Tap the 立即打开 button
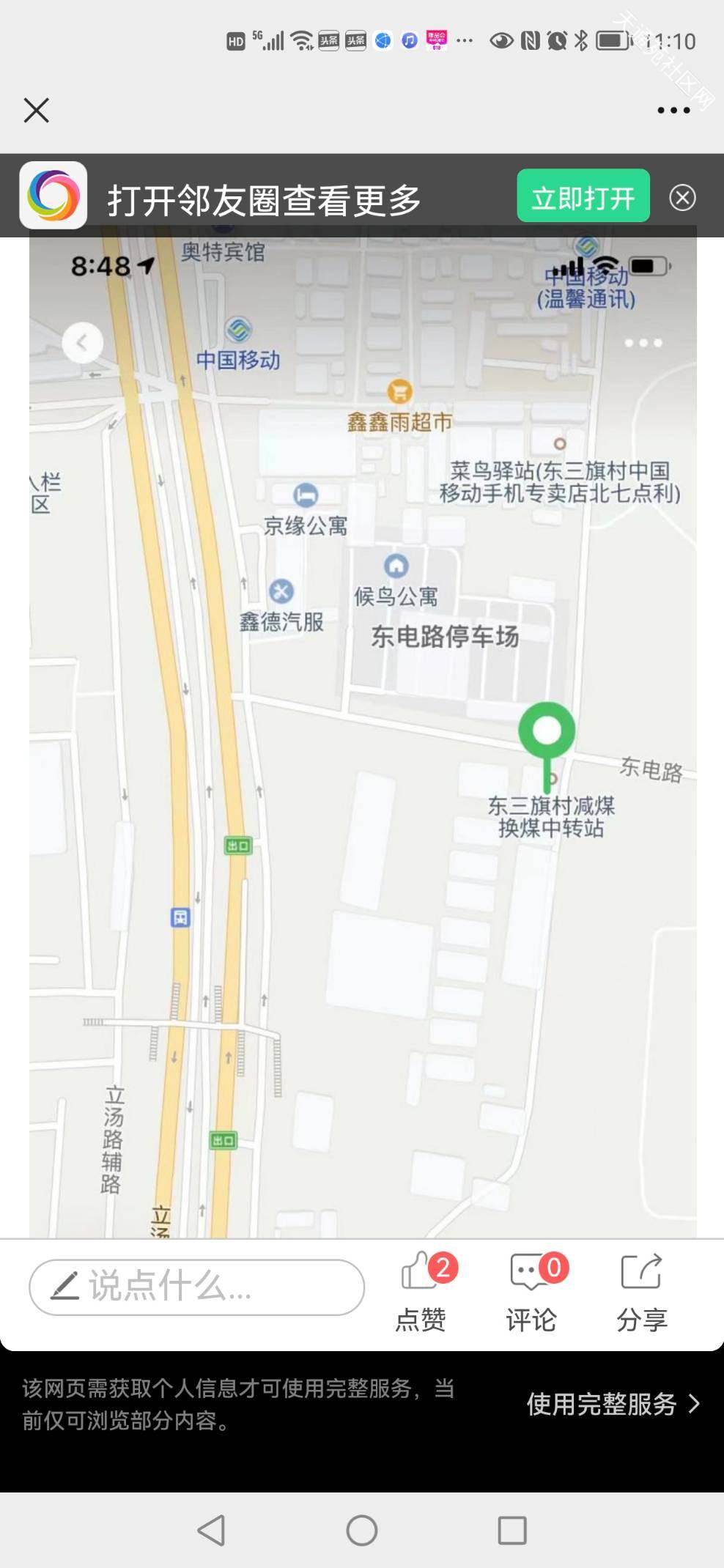The image size is (724, 1568). [583, 196]
